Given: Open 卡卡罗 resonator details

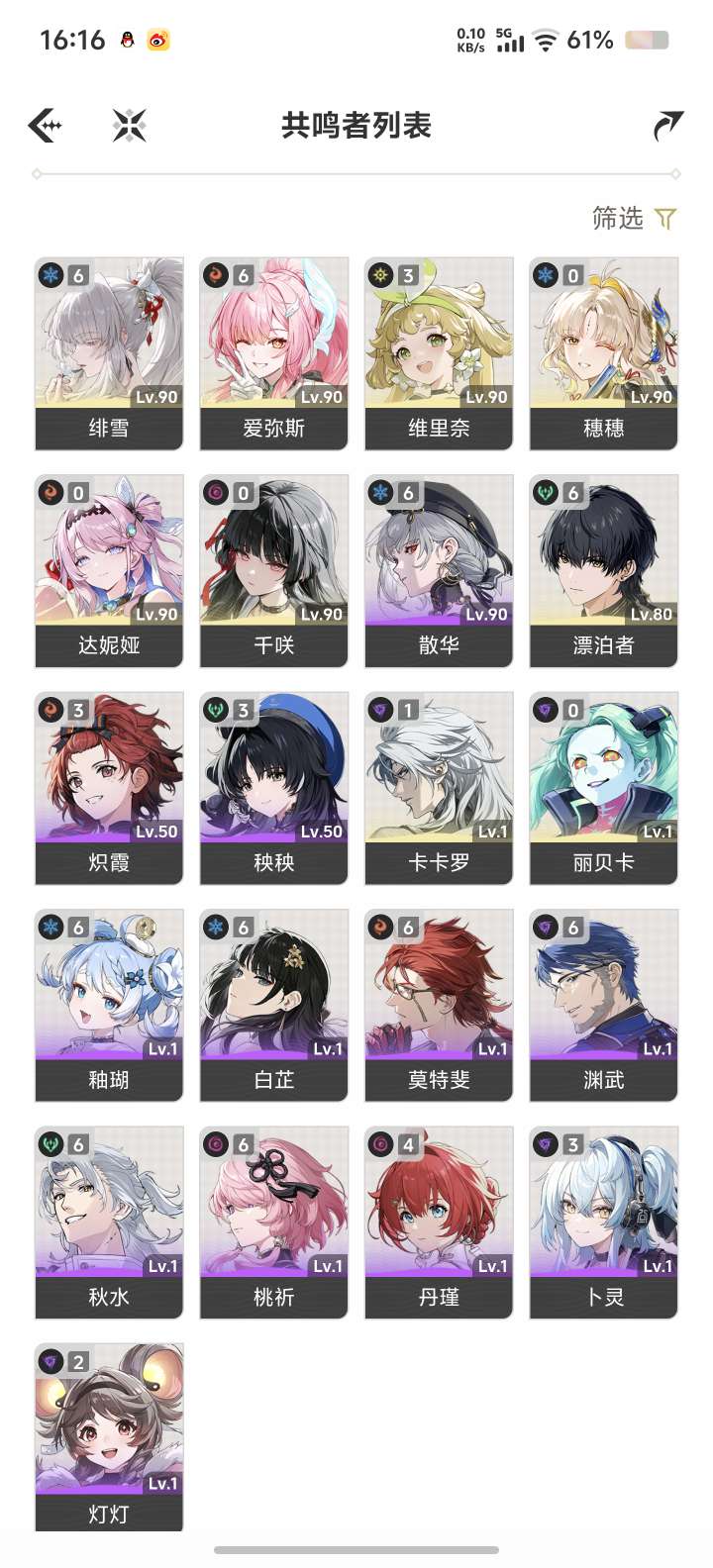Looking at the screenshot, I should point(439,788).
